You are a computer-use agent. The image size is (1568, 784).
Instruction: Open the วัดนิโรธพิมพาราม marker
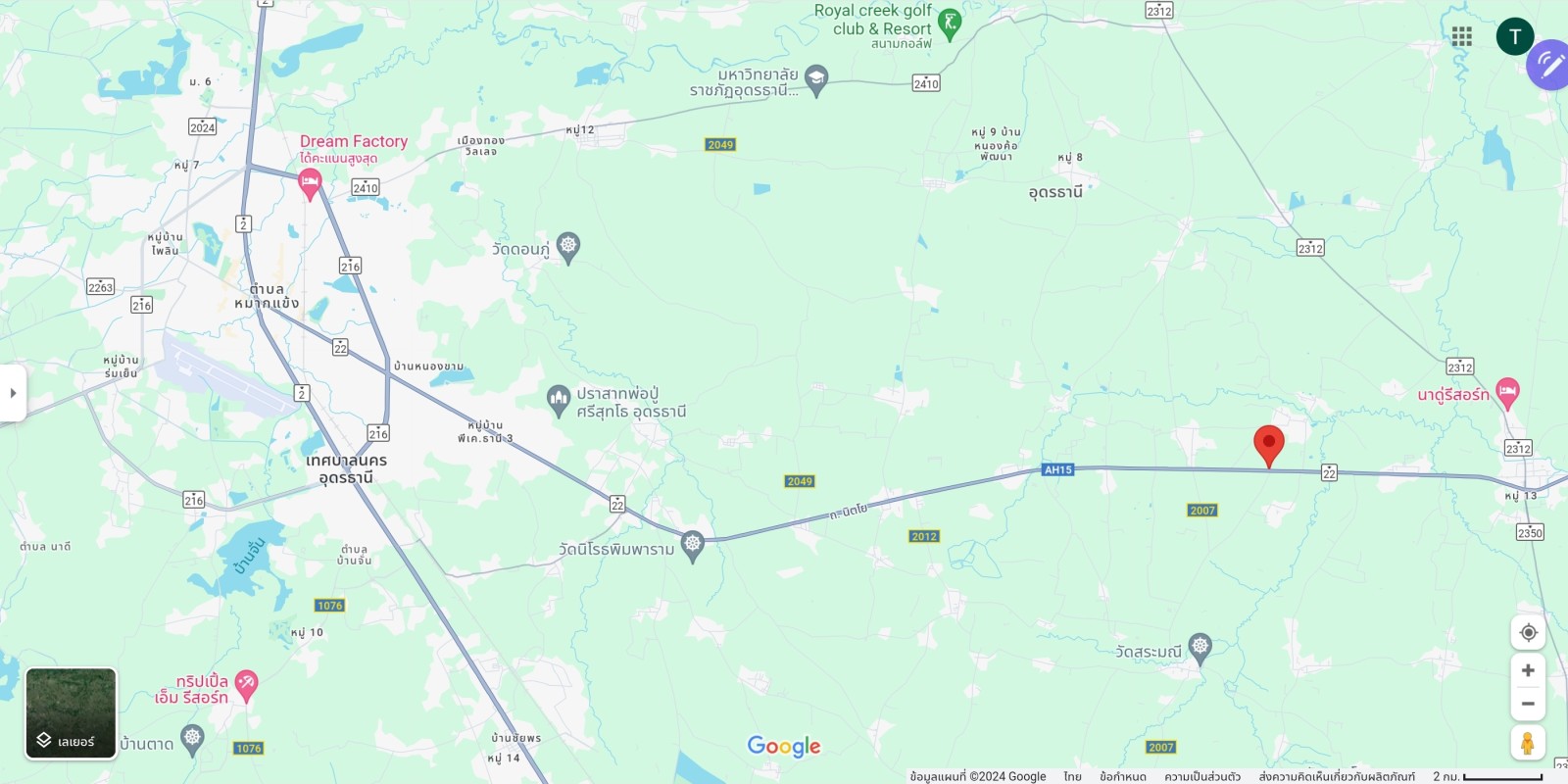[693, 544]
